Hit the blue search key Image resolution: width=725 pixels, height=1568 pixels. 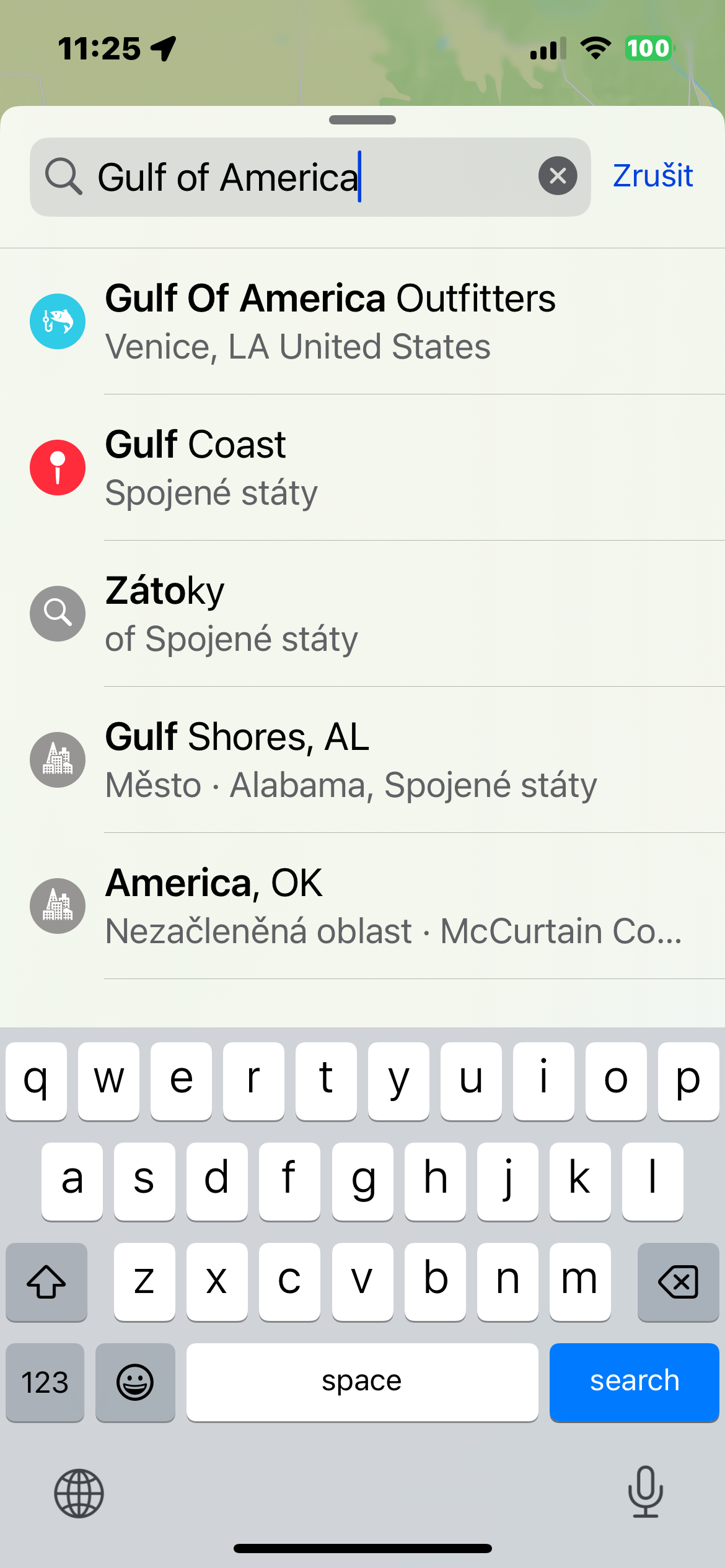click(634, 1382)
